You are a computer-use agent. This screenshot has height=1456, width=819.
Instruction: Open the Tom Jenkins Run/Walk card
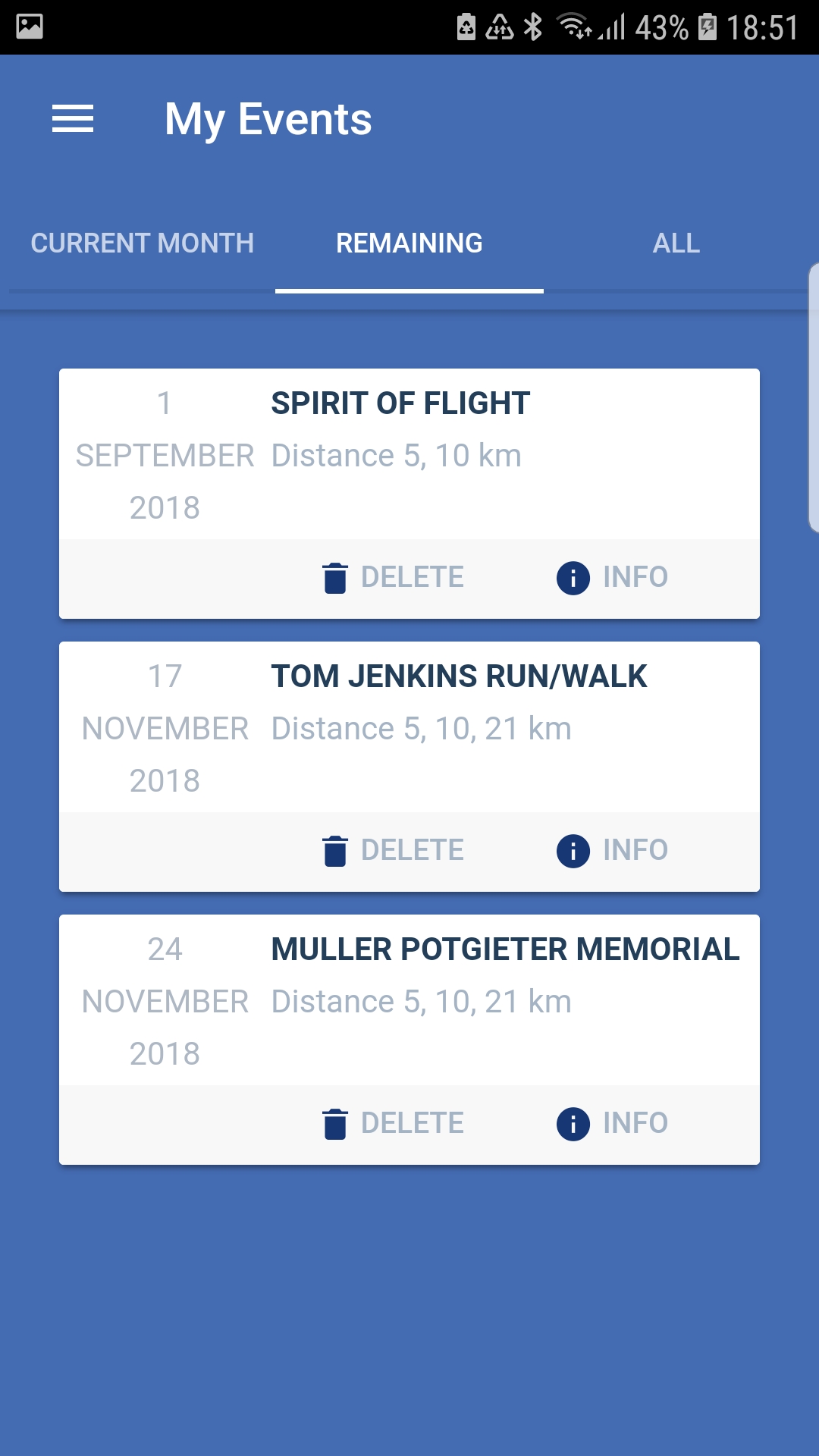coord(409,728)
